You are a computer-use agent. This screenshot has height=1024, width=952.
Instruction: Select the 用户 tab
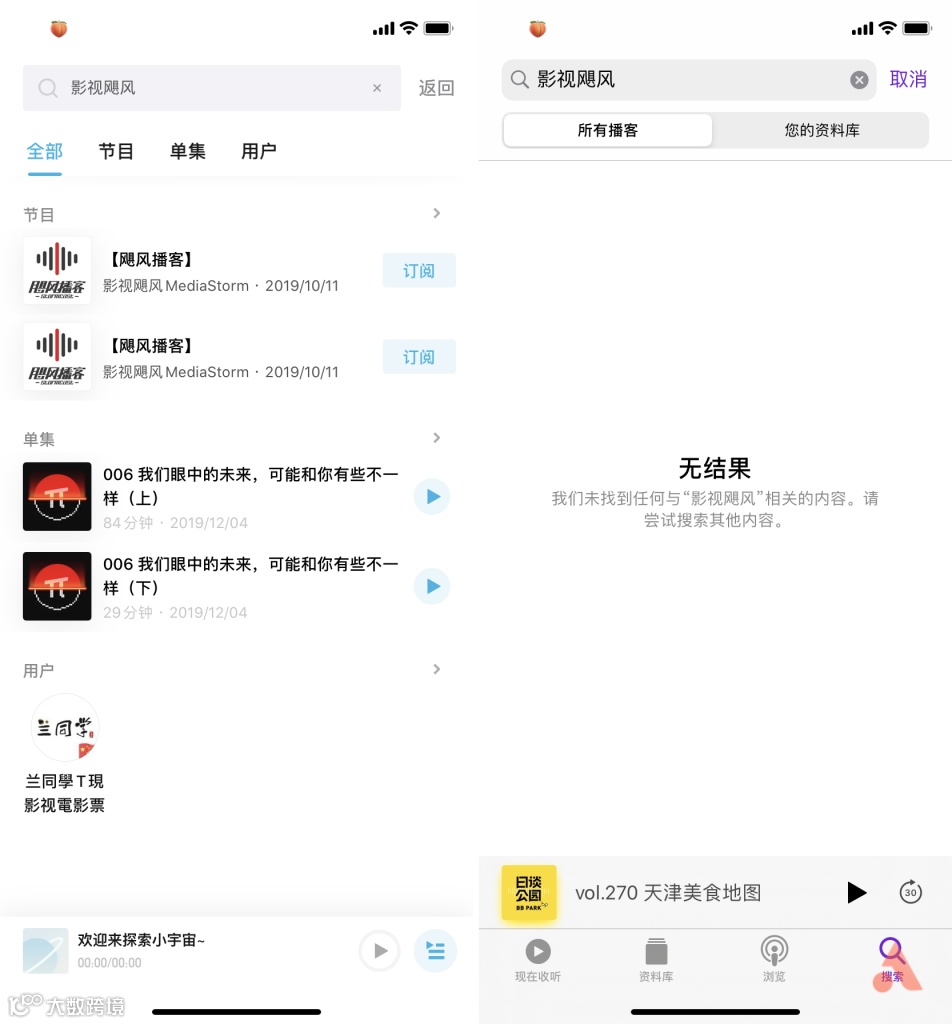[259, 151]
